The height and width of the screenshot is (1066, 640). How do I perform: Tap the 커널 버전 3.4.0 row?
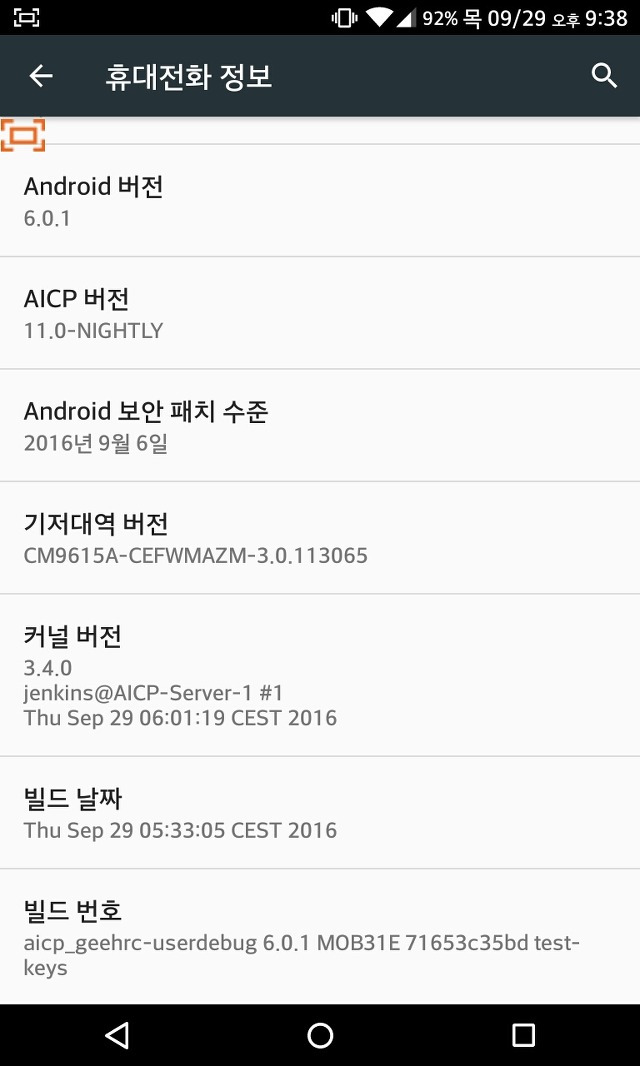320,675
